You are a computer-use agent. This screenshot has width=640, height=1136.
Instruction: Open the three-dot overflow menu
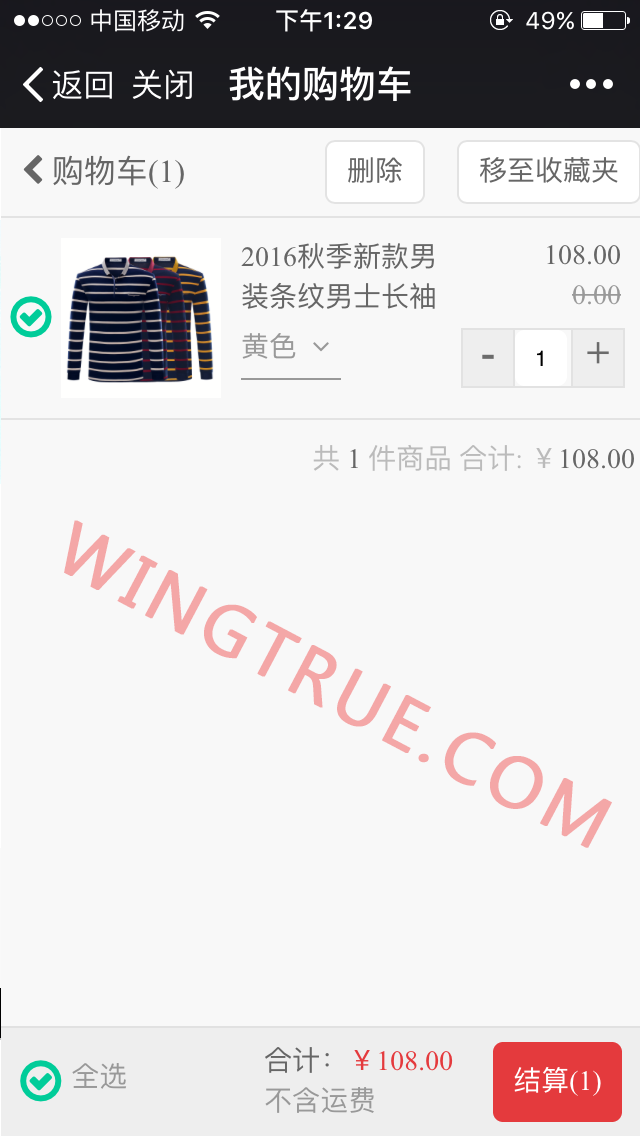click(591, 85)
